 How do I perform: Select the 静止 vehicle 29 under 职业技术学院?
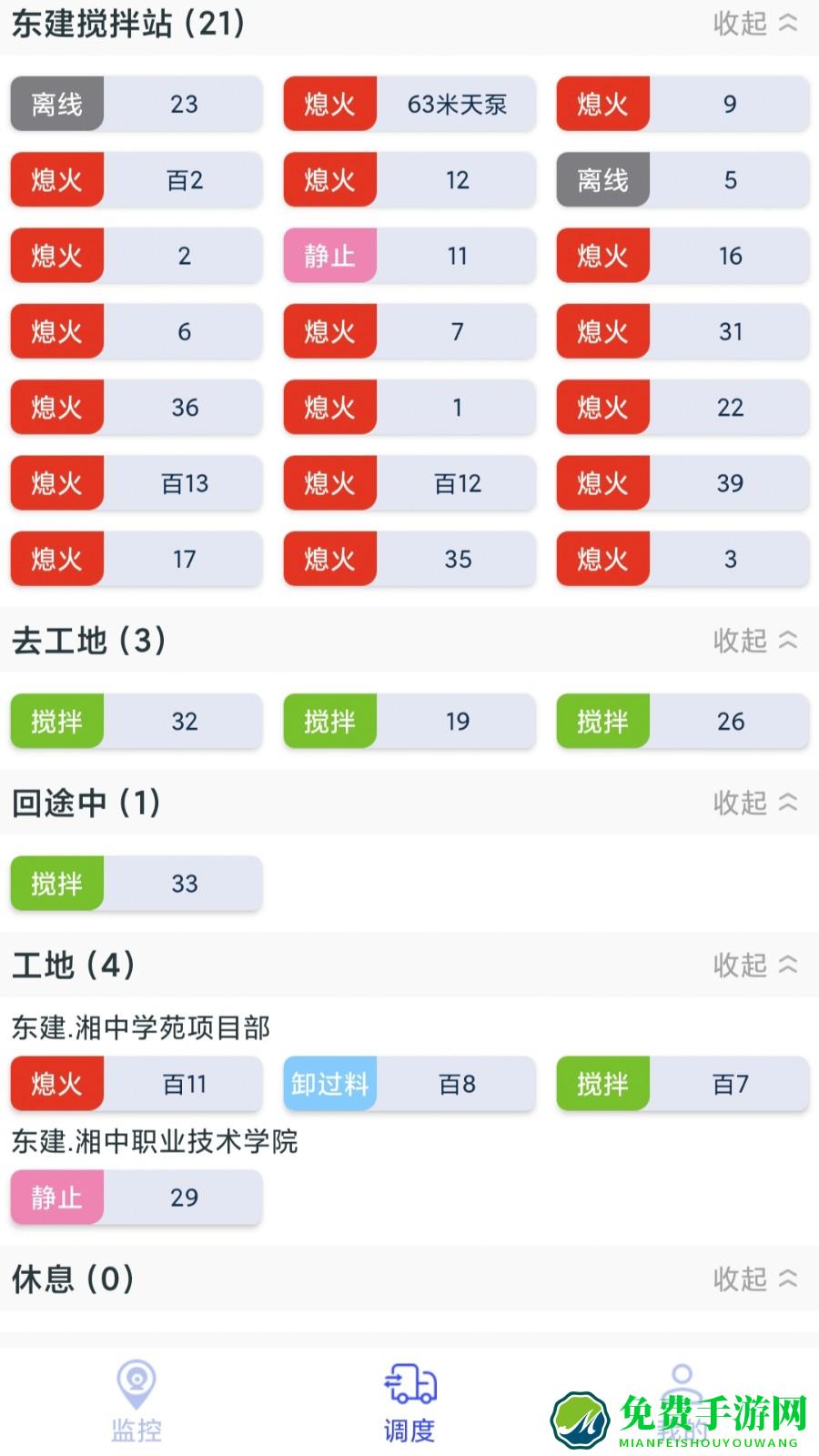(x=135, y=1198)
